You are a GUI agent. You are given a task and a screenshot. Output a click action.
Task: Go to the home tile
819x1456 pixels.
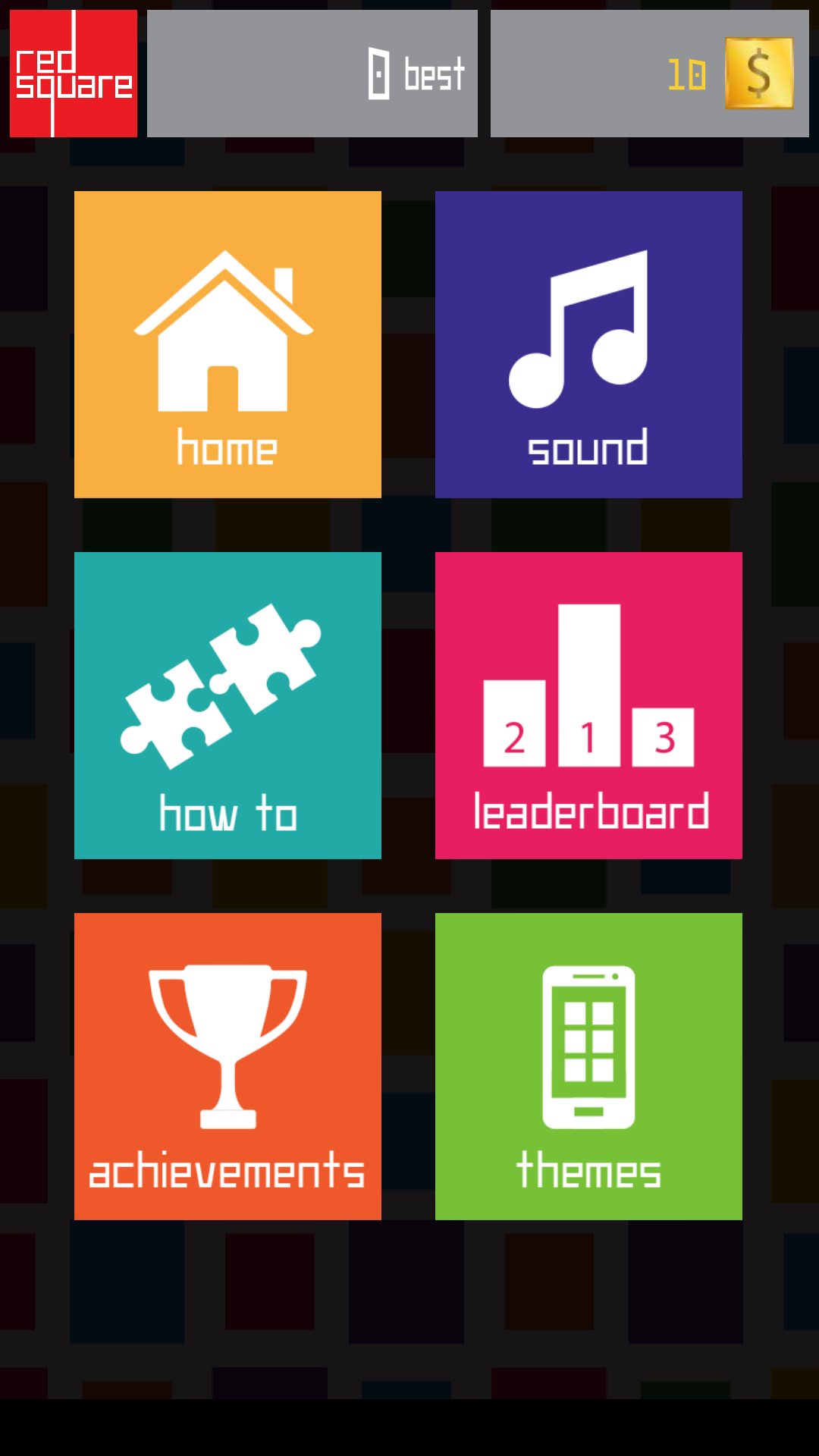coord(227,344)
